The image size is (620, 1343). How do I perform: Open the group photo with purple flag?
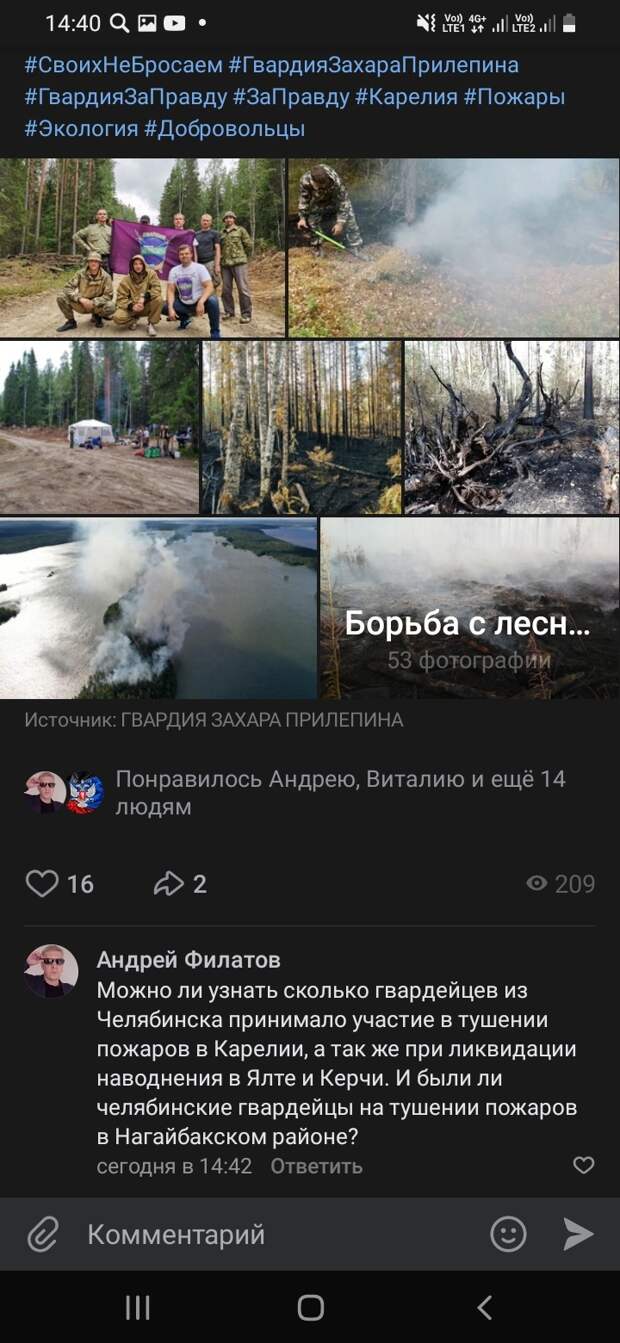(142, 247)
